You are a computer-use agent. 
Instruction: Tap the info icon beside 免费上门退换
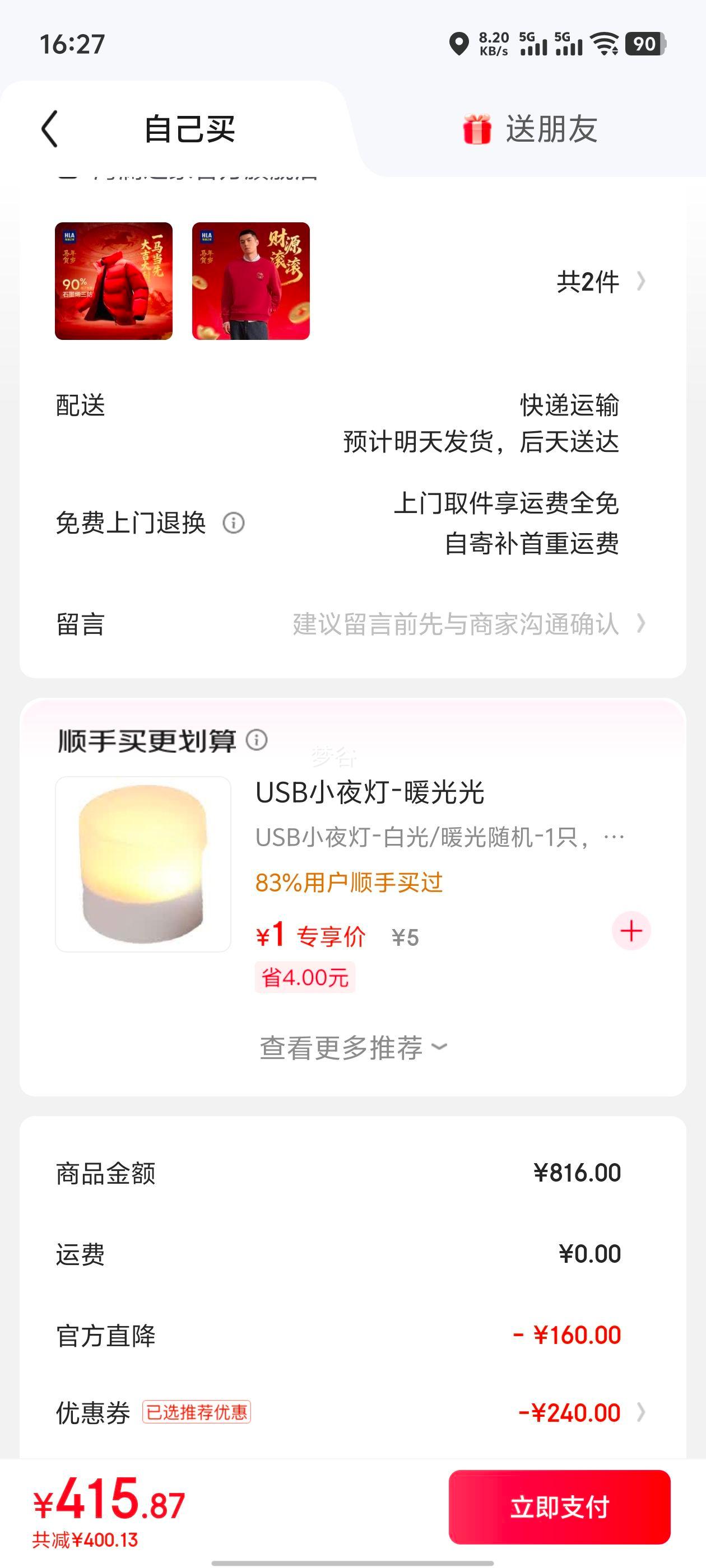pyautogui.click(x=233, y=524)
